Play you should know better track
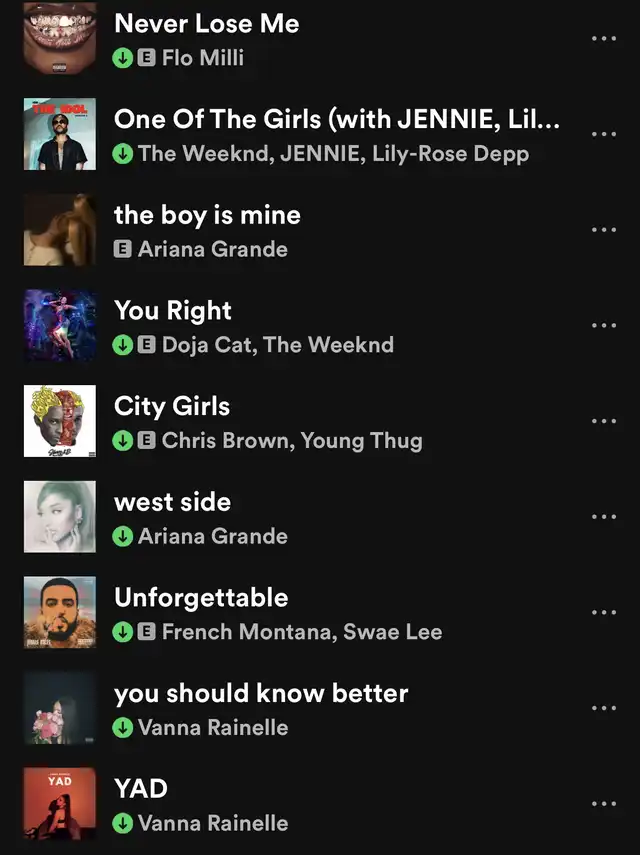 click(x=261, y=694)
